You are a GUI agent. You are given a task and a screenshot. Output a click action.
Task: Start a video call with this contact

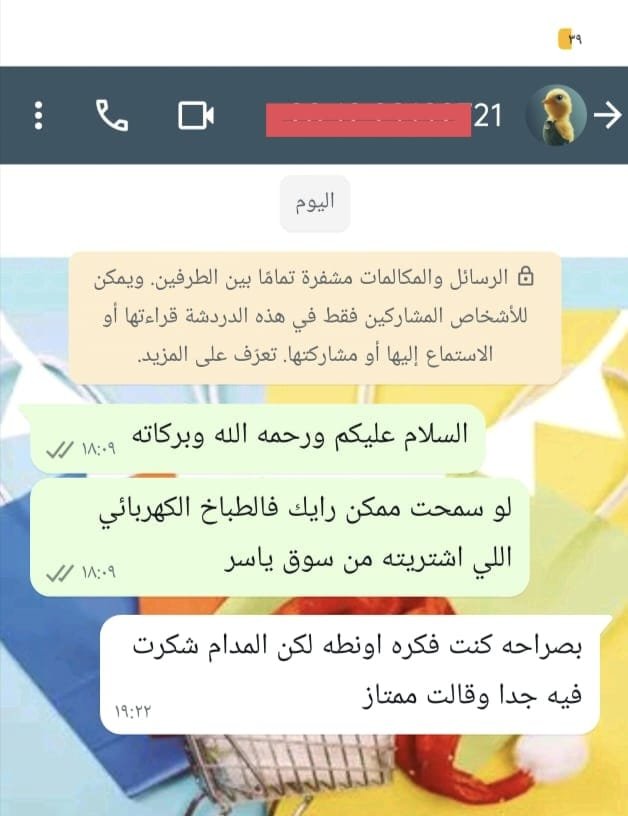(x=196, y=117)
